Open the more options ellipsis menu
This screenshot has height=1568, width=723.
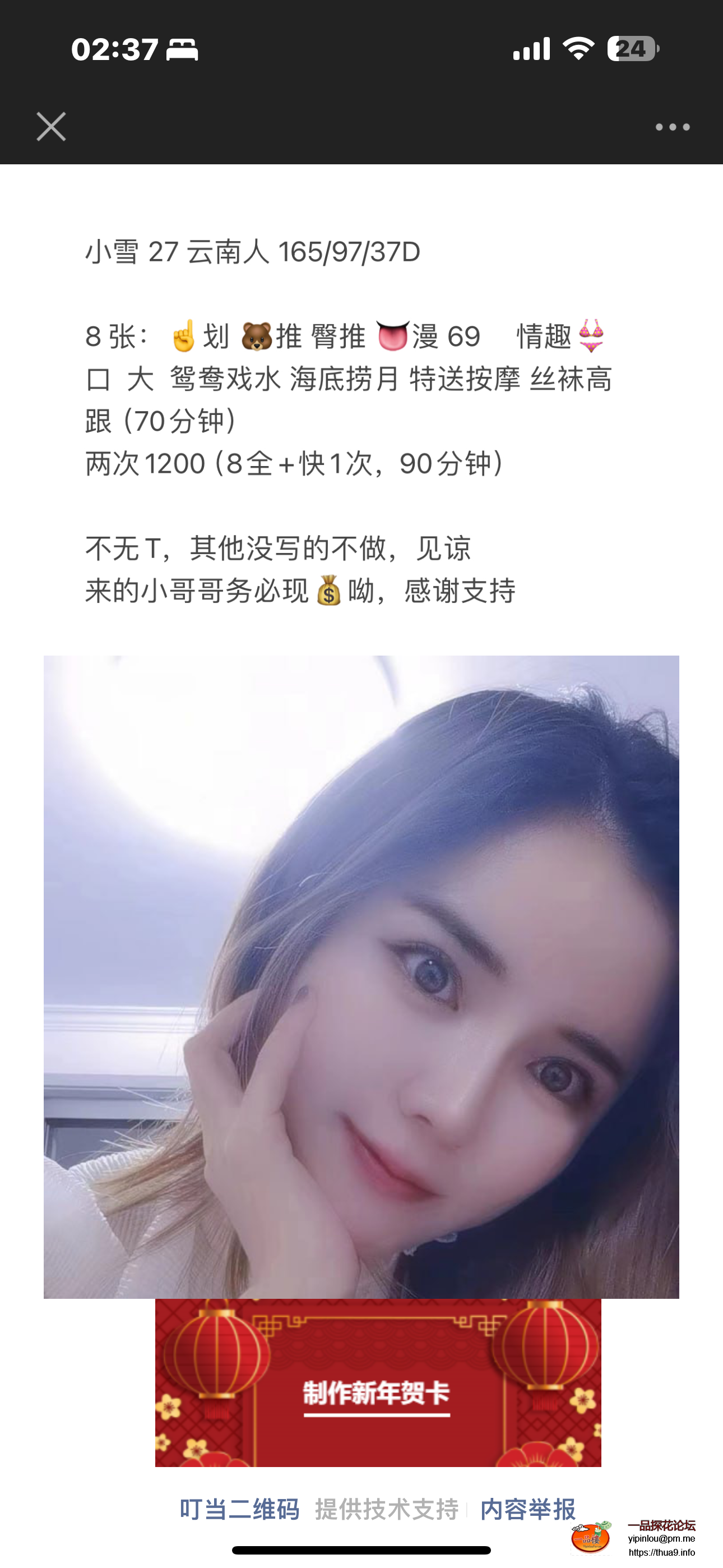tap(672, 127)
